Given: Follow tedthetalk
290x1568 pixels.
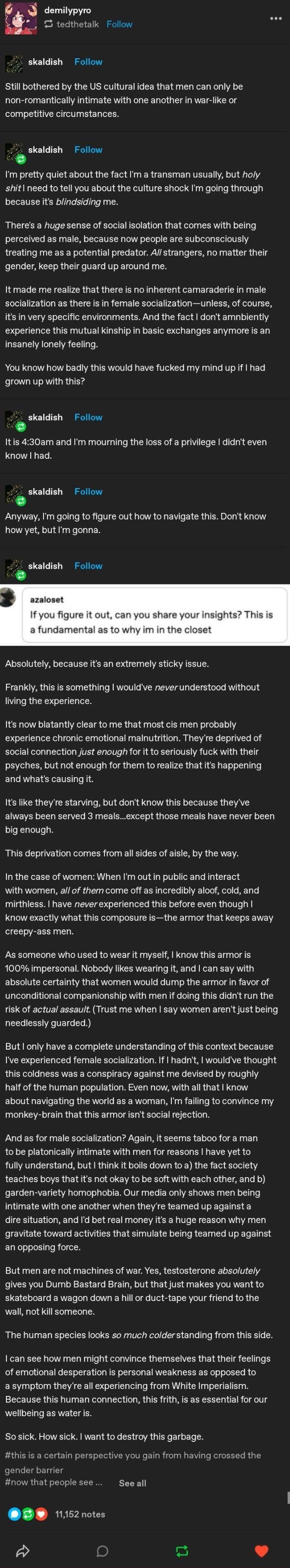Looking at the screenshot, I should [x=119, y=24].
